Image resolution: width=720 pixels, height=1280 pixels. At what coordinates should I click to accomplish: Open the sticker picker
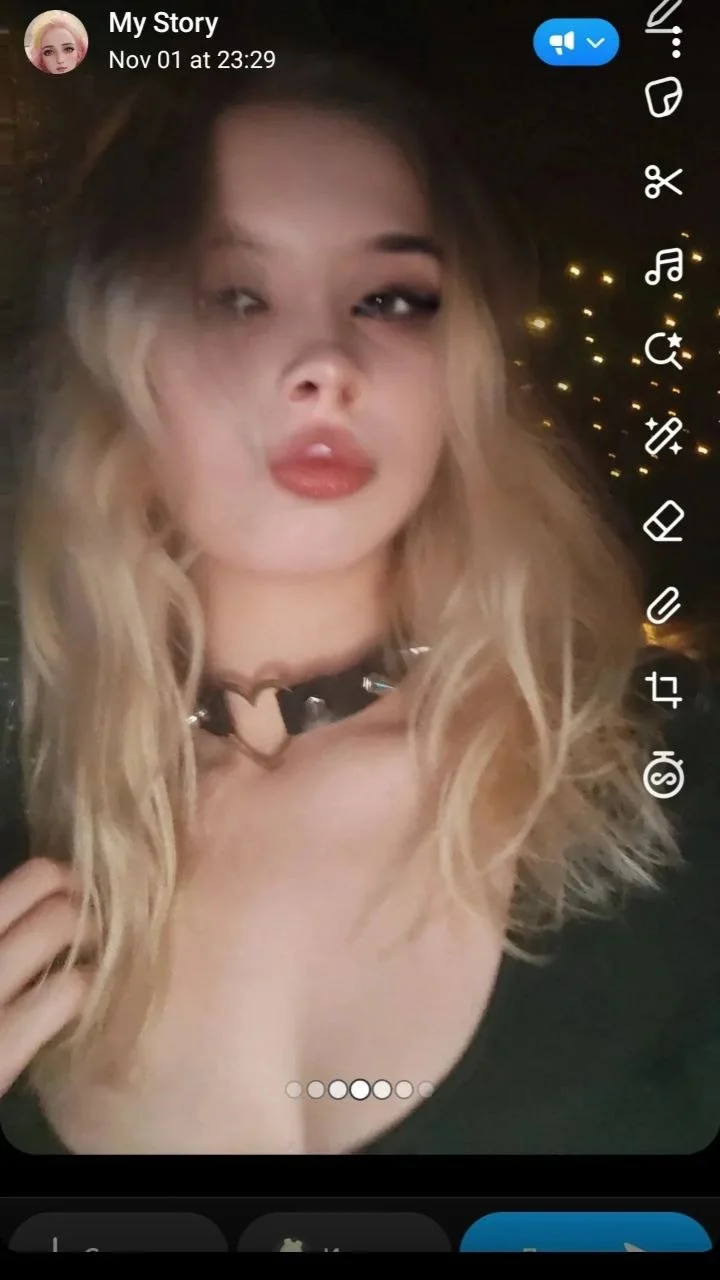click(x=663, y=98)
